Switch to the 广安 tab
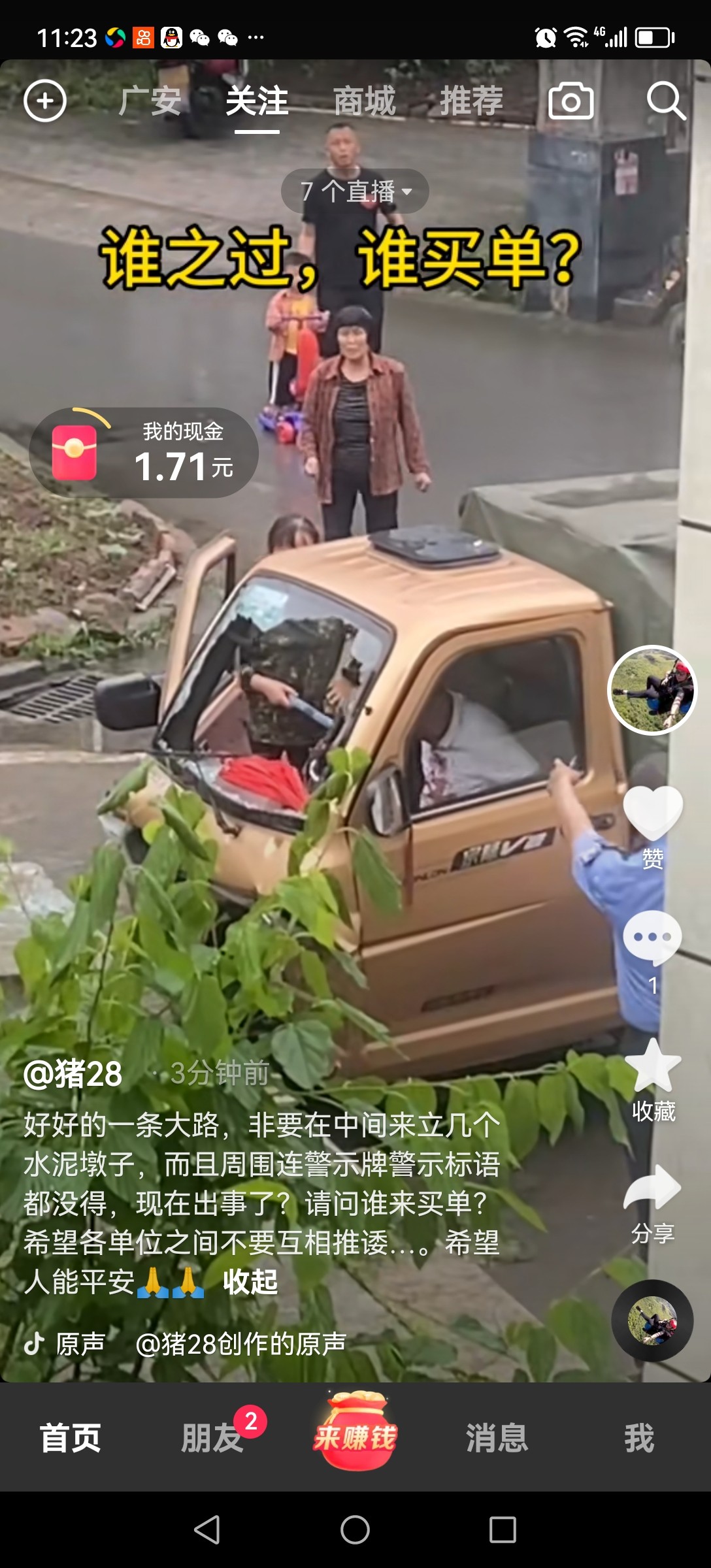 pyautogui.click(x=150, y=101)
